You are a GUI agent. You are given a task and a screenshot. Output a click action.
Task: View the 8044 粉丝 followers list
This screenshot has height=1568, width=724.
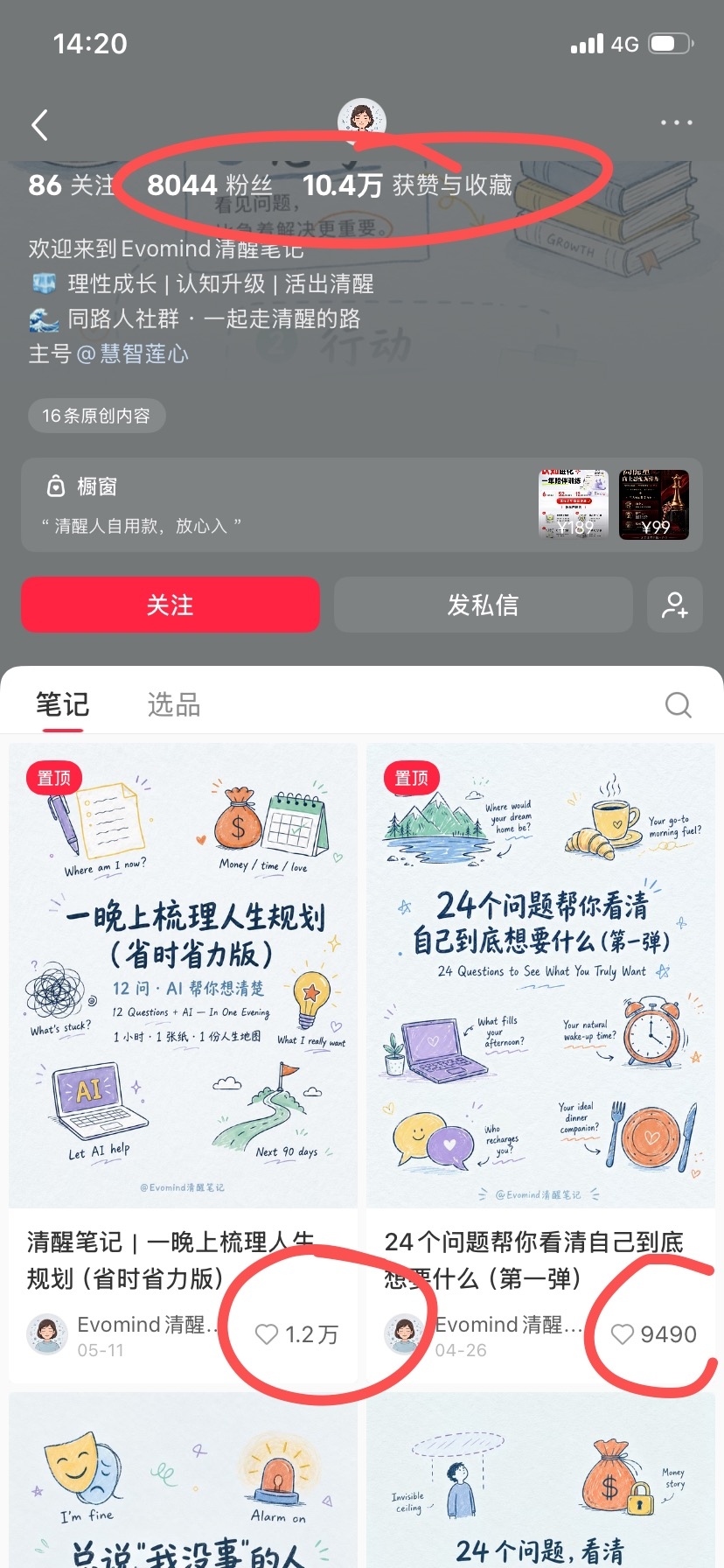click(x=210, y=185)
